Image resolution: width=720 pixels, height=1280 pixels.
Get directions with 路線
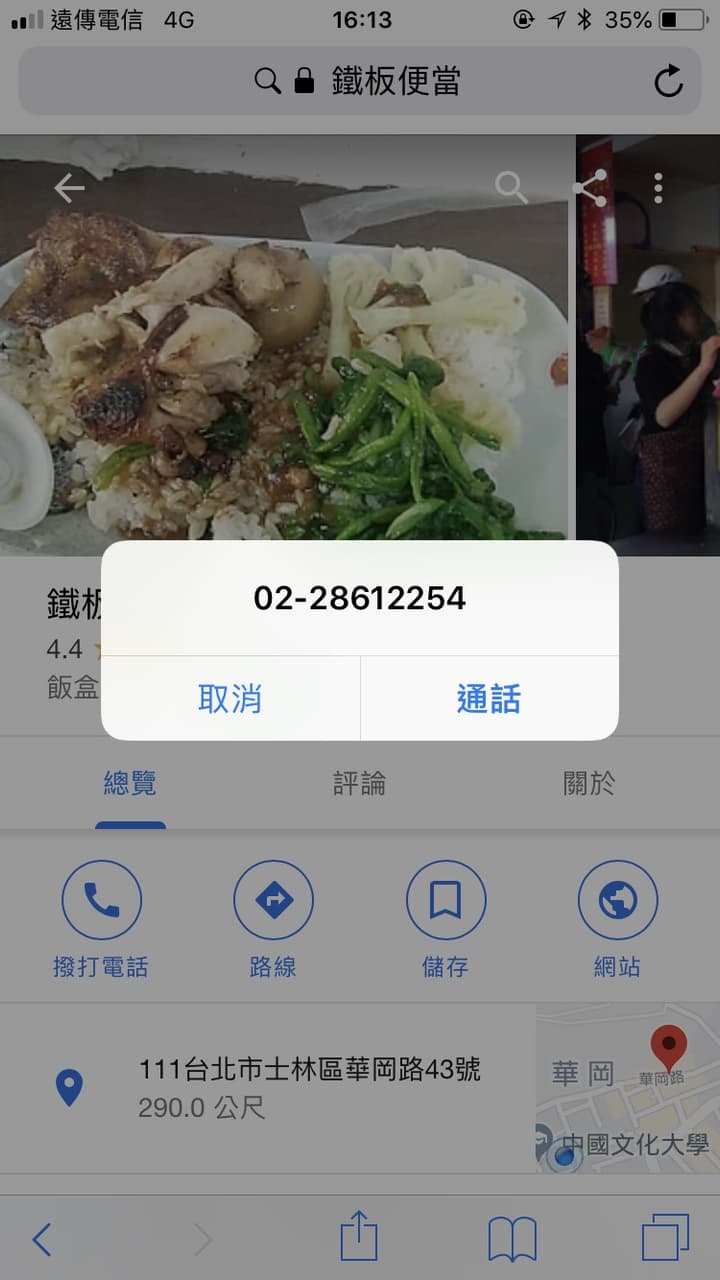click(x=273, y=920)
